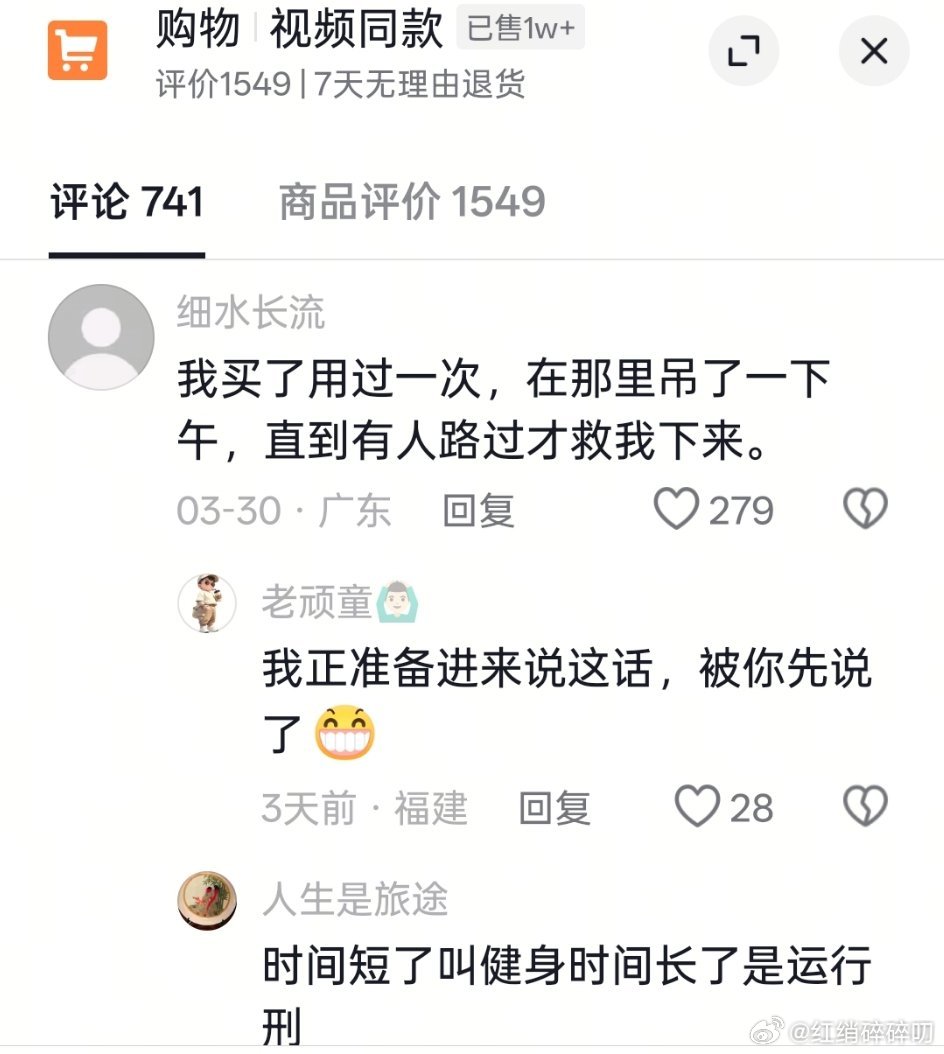The image size is (944, 1054).
Task: Click the 7天无理由退货 return policy link
Action: [420, 87]
